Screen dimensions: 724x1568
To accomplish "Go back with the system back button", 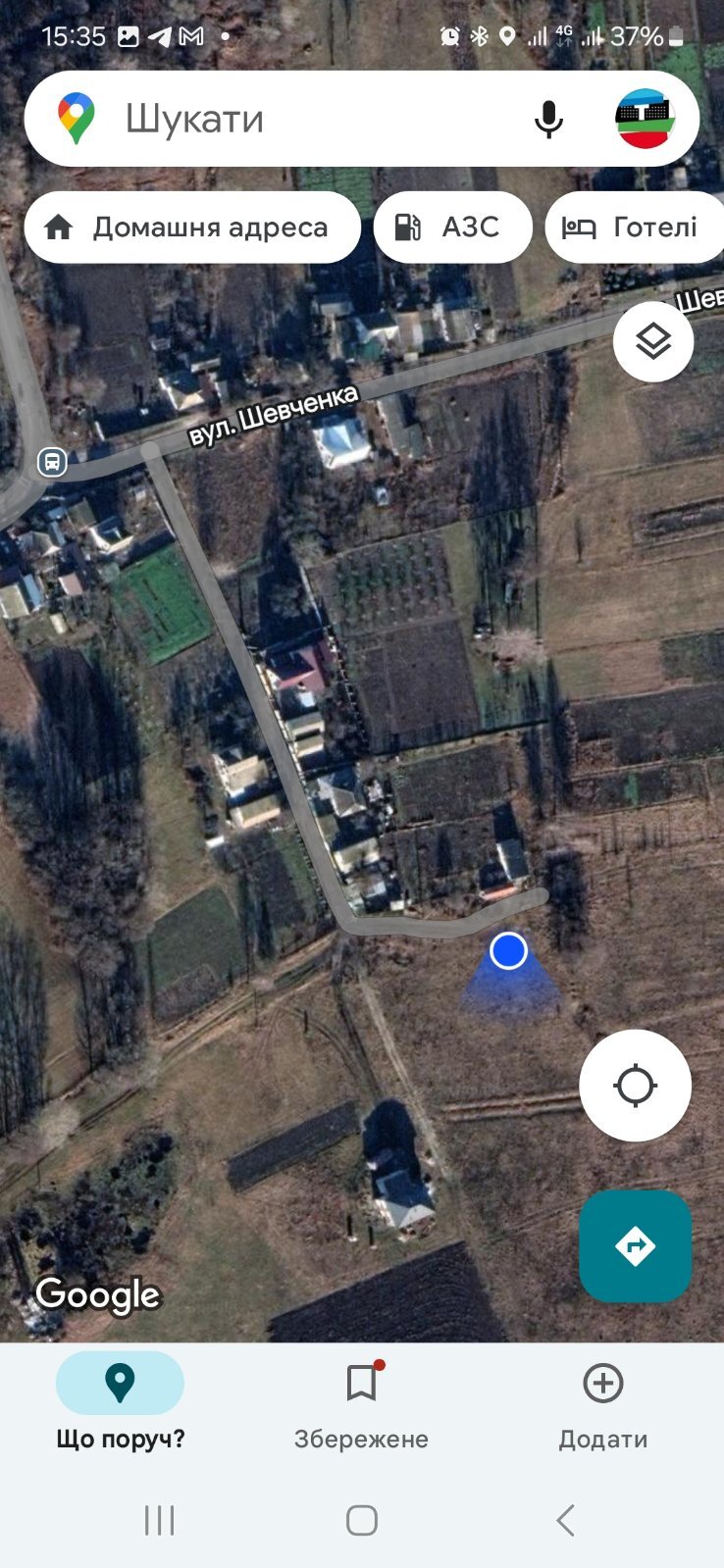I will 564,1520.
